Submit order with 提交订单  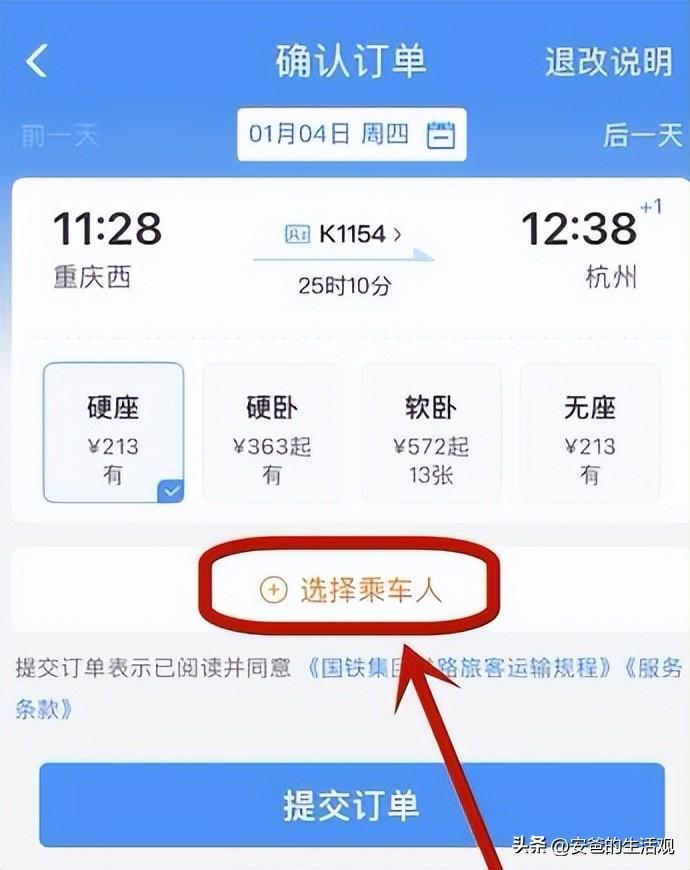[x=351, y=804]
